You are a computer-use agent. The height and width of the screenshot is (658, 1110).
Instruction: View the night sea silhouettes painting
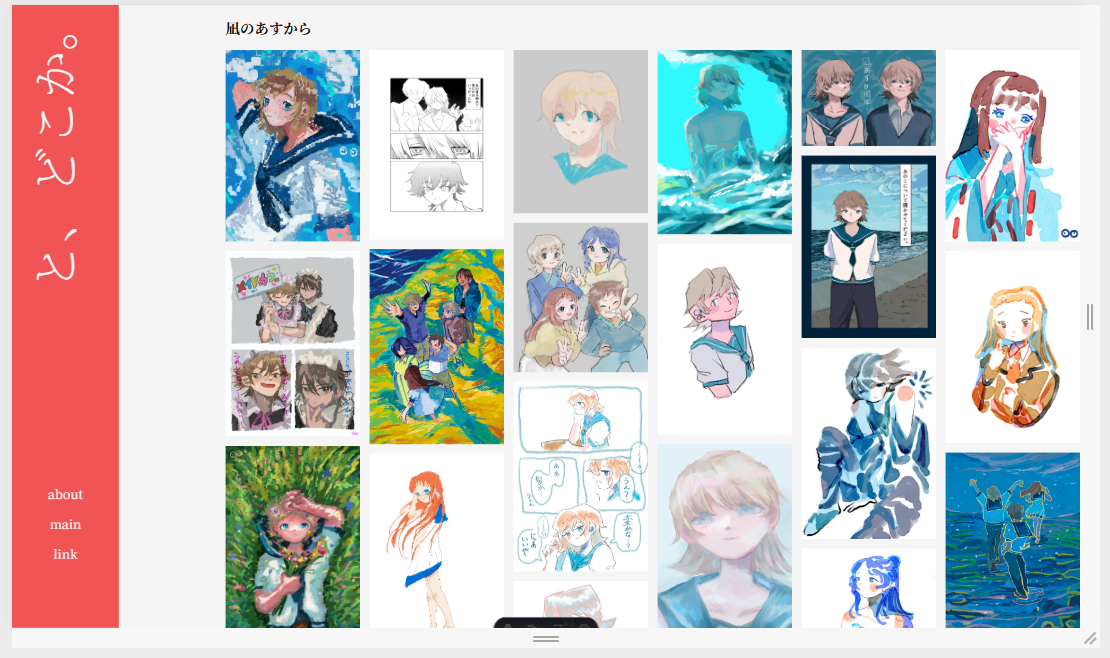pyautogui.click(x=1012, y=540)
